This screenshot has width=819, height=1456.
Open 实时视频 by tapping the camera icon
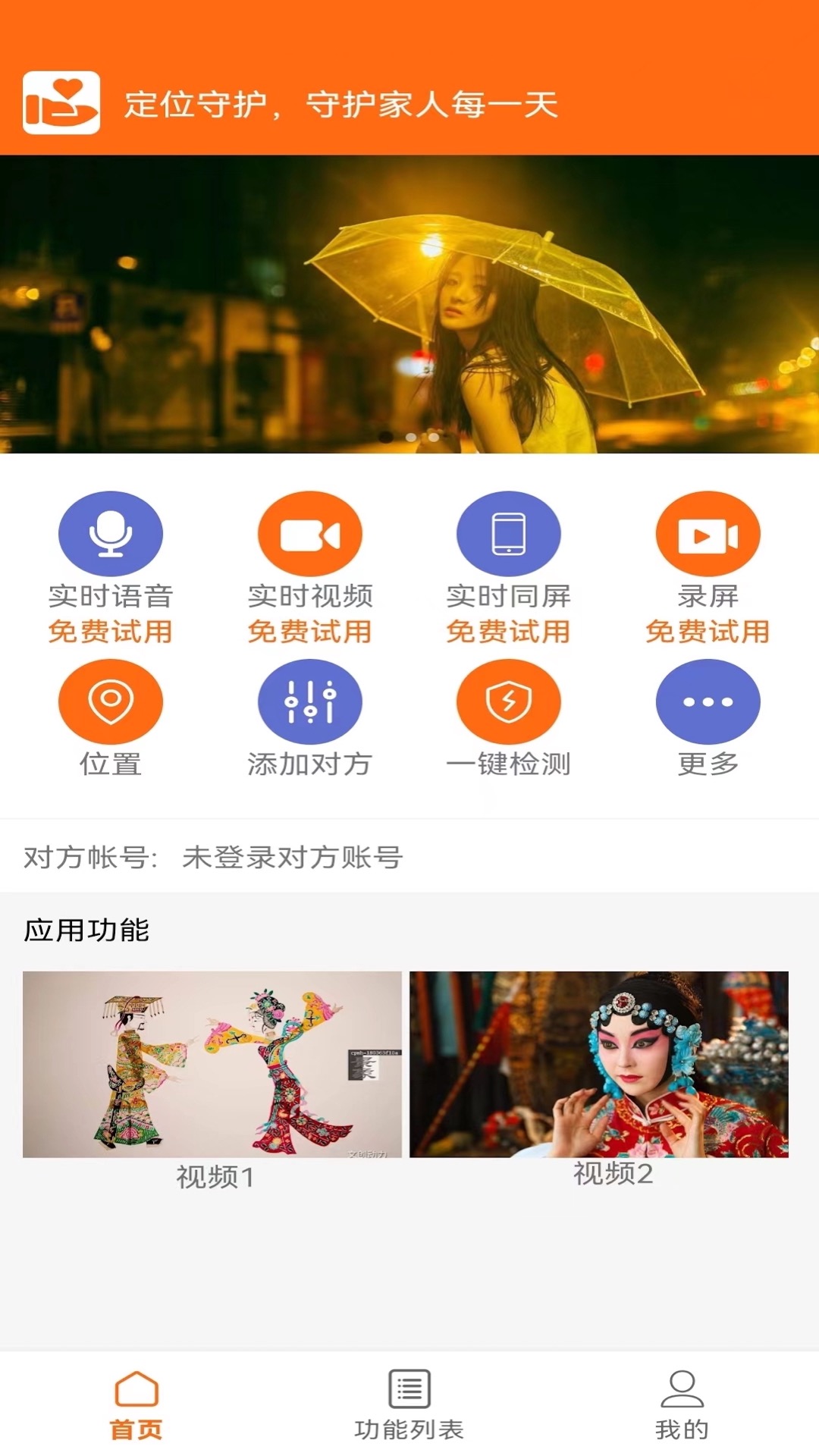[309, 532]
